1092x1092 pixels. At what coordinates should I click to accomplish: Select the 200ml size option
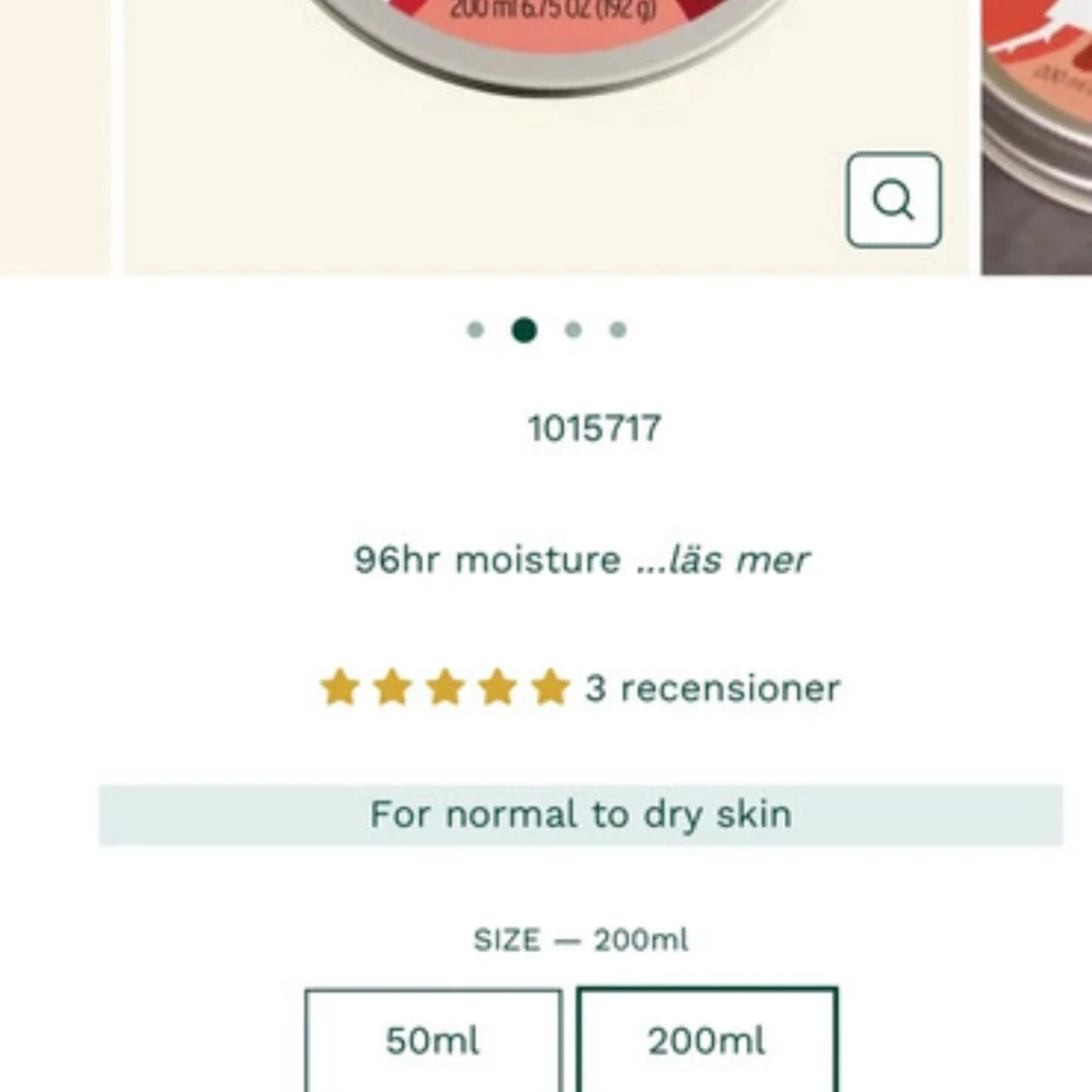707,1041
